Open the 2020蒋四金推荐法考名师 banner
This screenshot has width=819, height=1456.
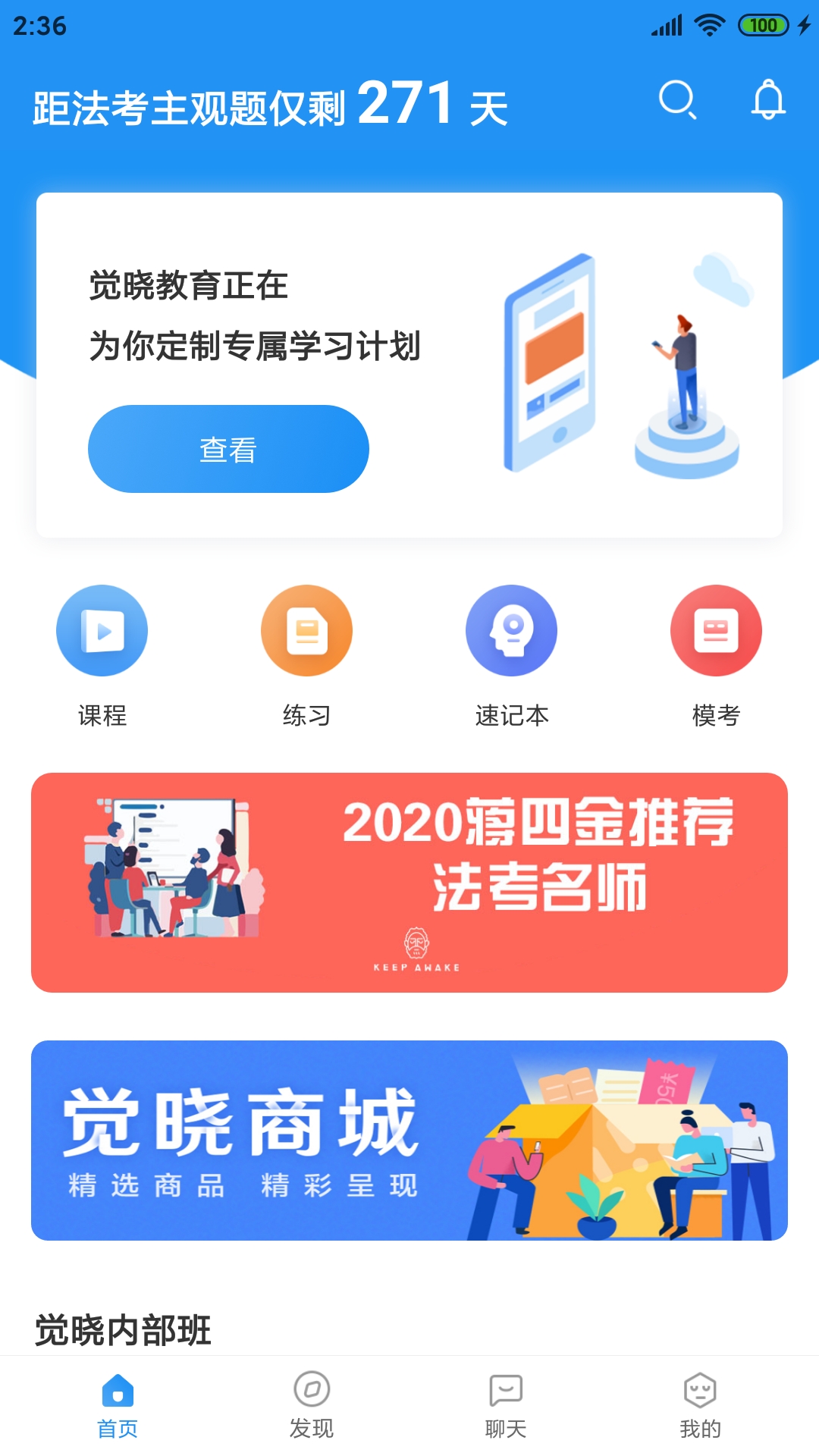[409, 880]
